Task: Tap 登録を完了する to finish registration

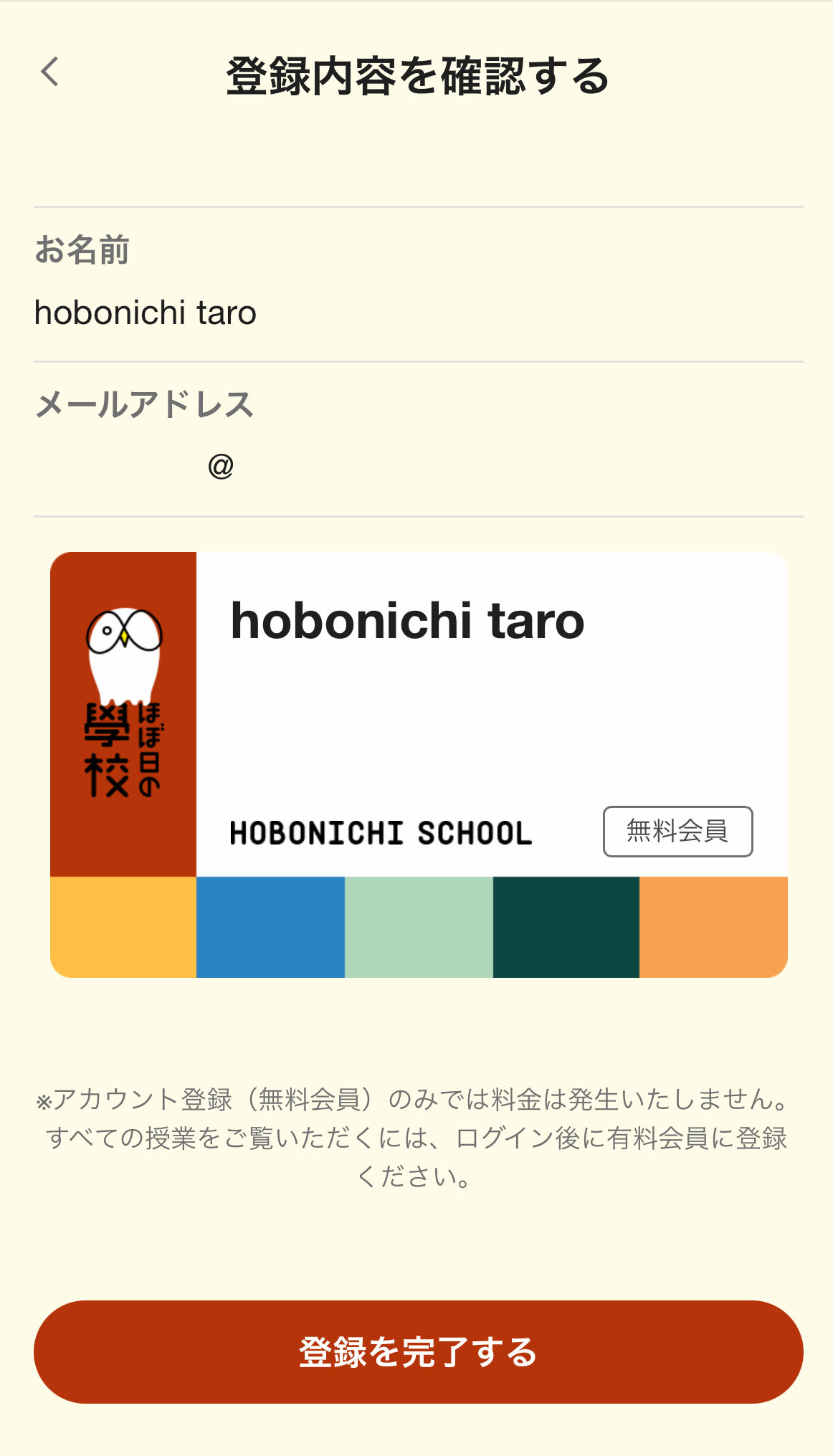Action: [x=418, y=1351]
